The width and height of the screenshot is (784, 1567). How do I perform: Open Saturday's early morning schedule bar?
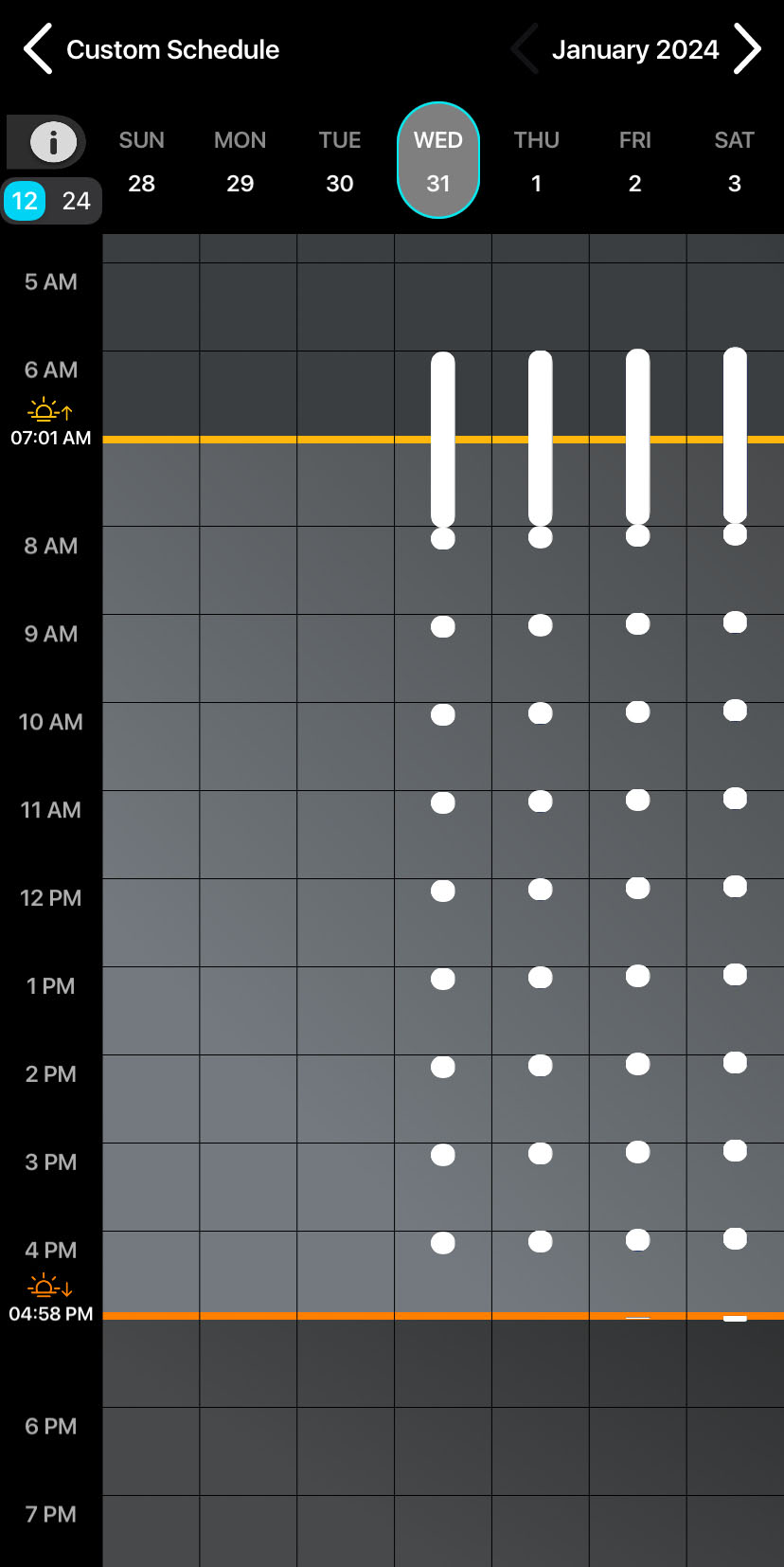(x=736, y=435)
